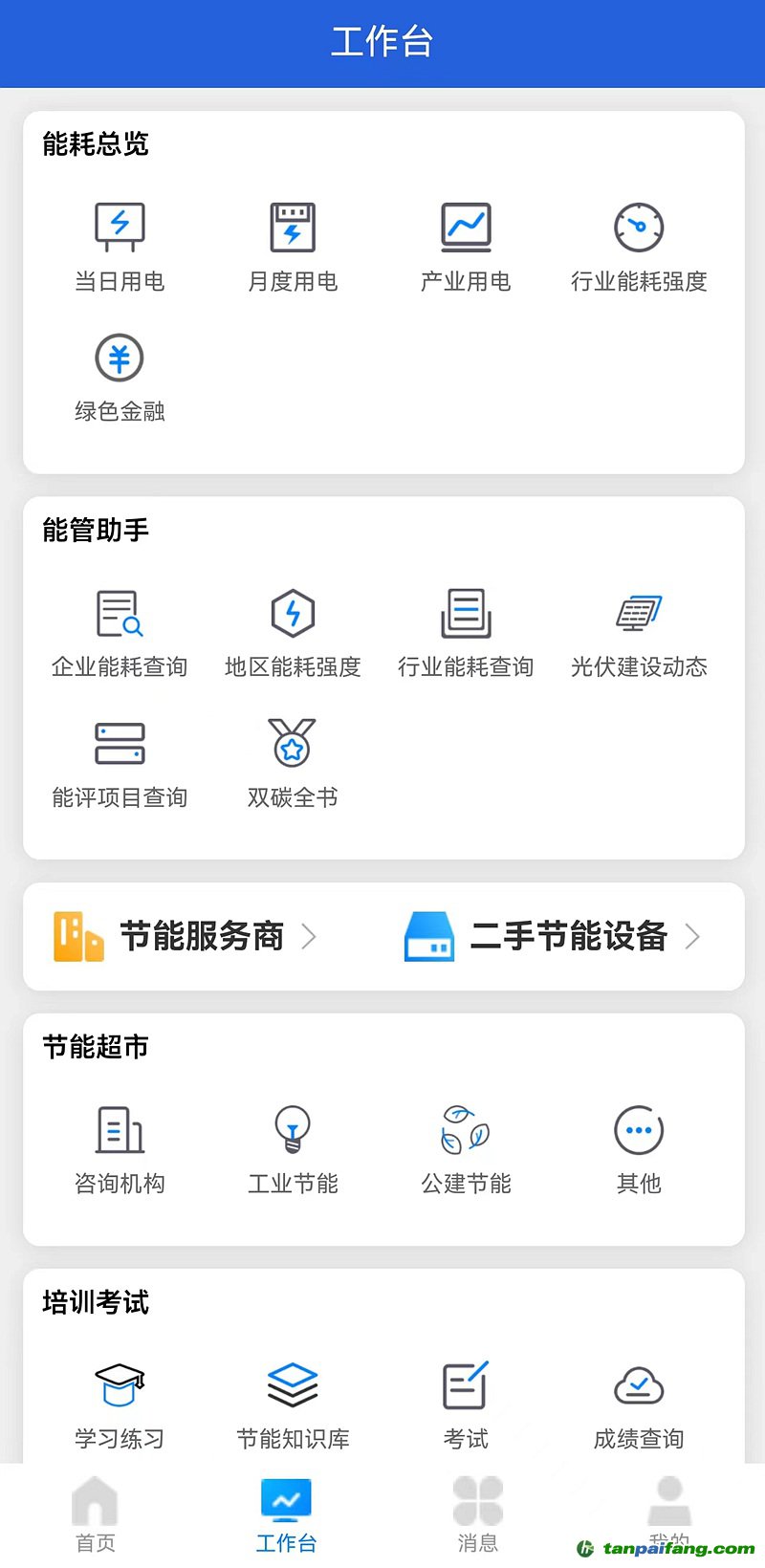Select the 产业用电 entry
The image size is (765, 1568).
point(466,245)
